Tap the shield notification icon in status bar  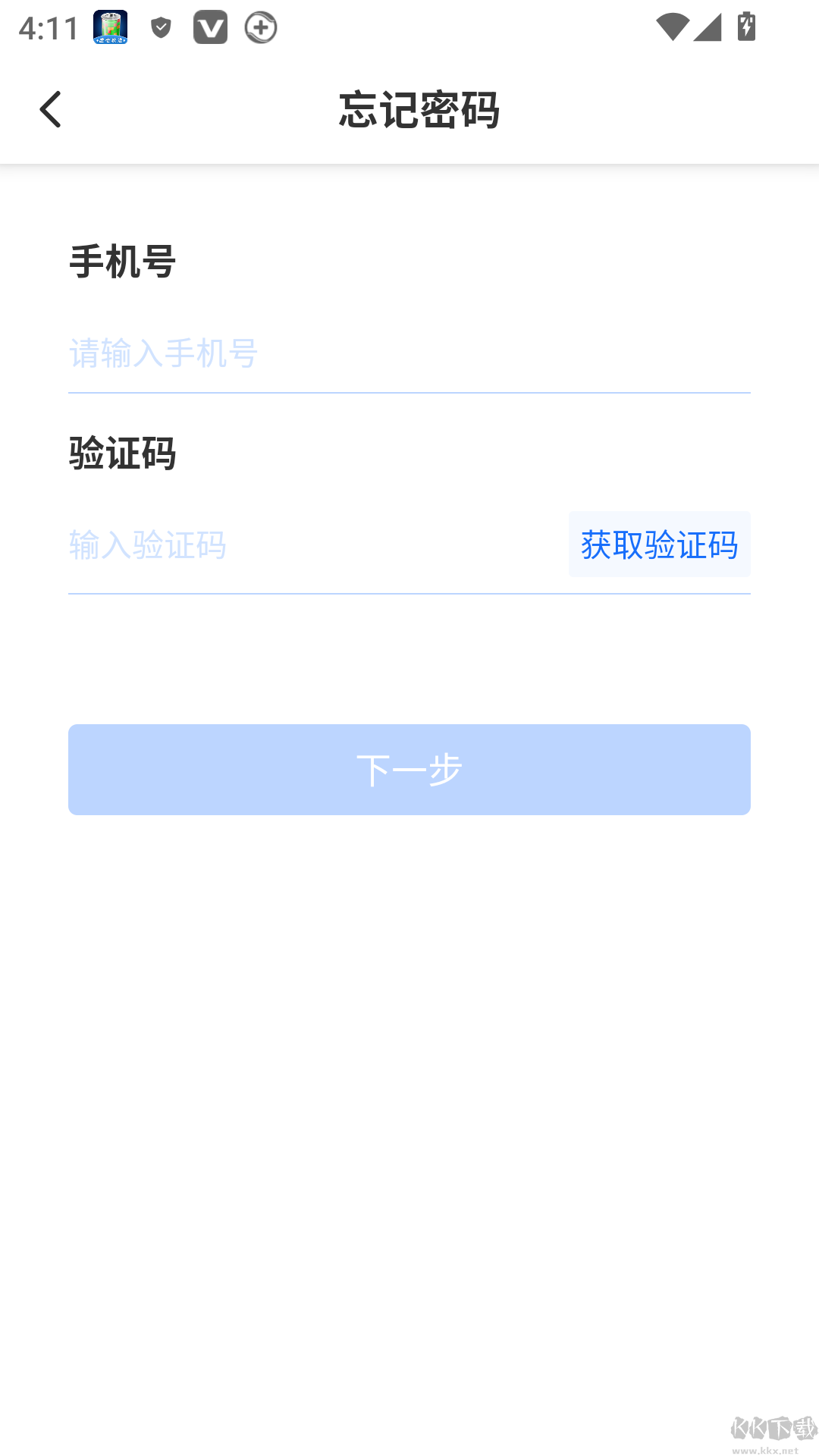[x=159, y=27]
